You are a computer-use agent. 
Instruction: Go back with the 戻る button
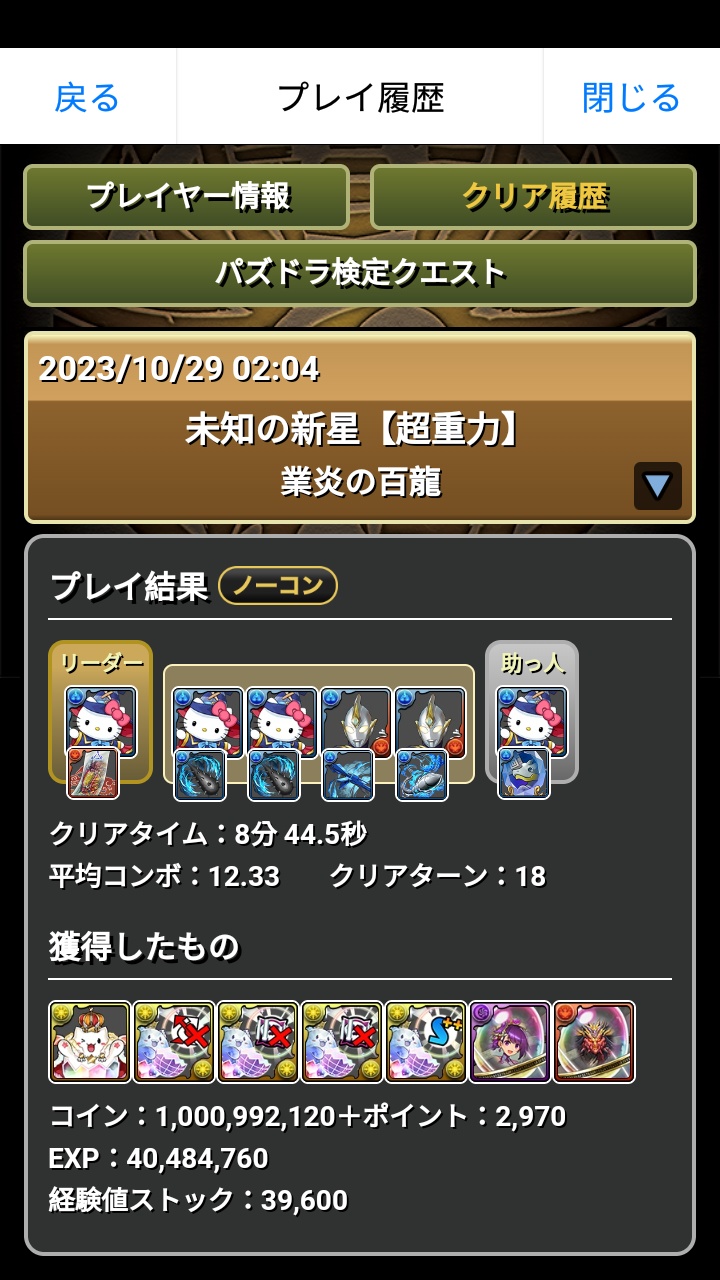pos(88,97)
